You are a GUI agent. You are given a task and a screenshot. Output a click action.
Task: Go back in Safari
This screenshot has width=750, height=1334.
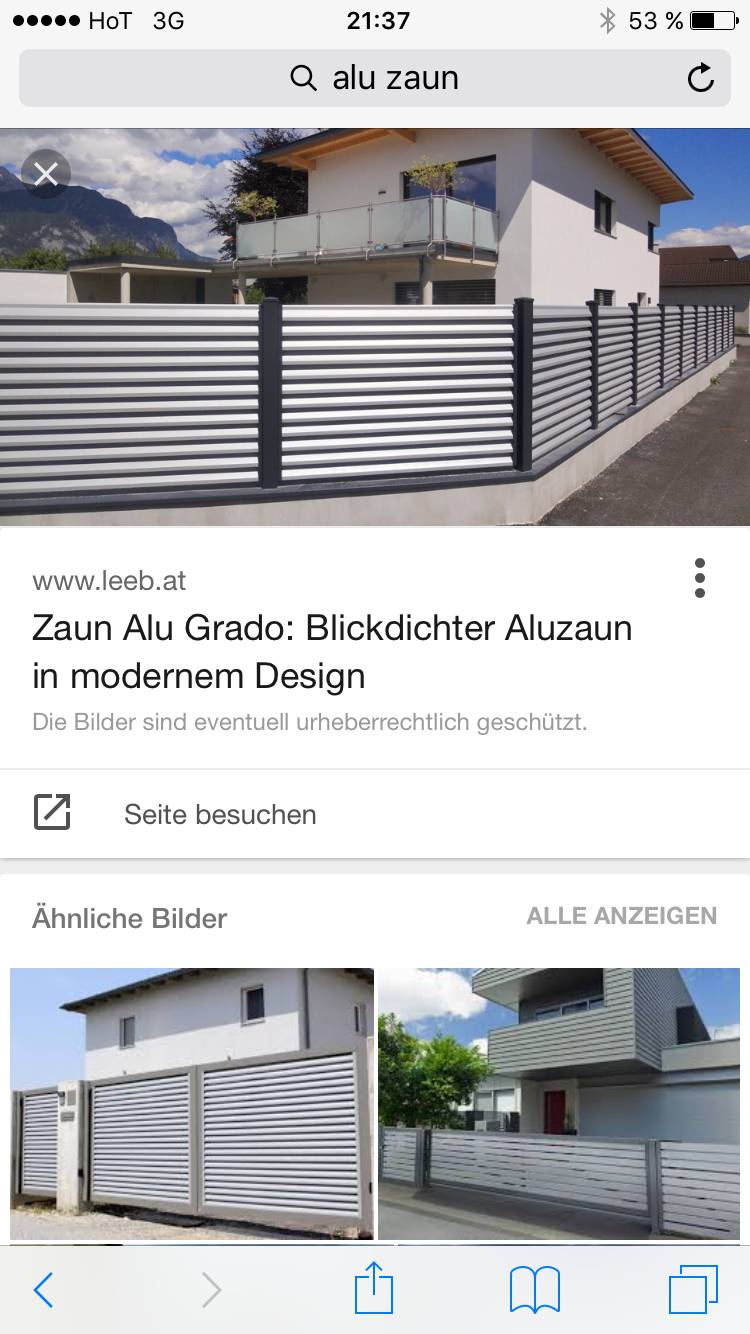(x=43, y=1290)
